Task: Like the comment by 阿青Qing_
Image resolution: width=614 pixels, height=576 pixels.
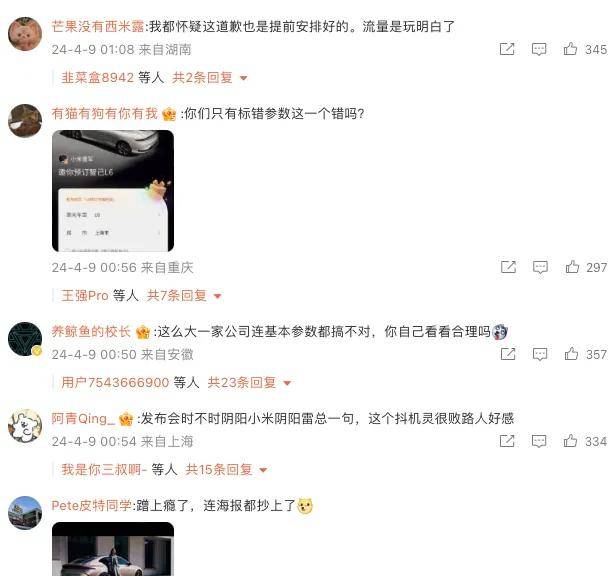Action: tap(571, 441)
